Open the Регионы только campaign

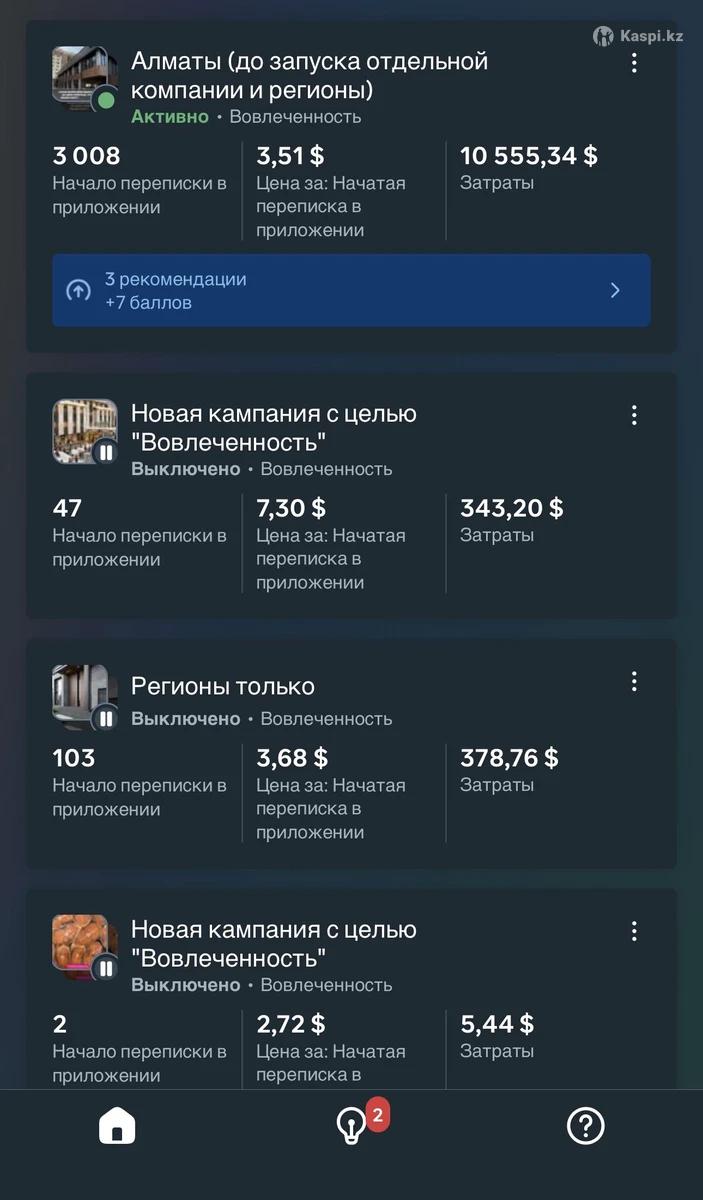pos(223,687)
